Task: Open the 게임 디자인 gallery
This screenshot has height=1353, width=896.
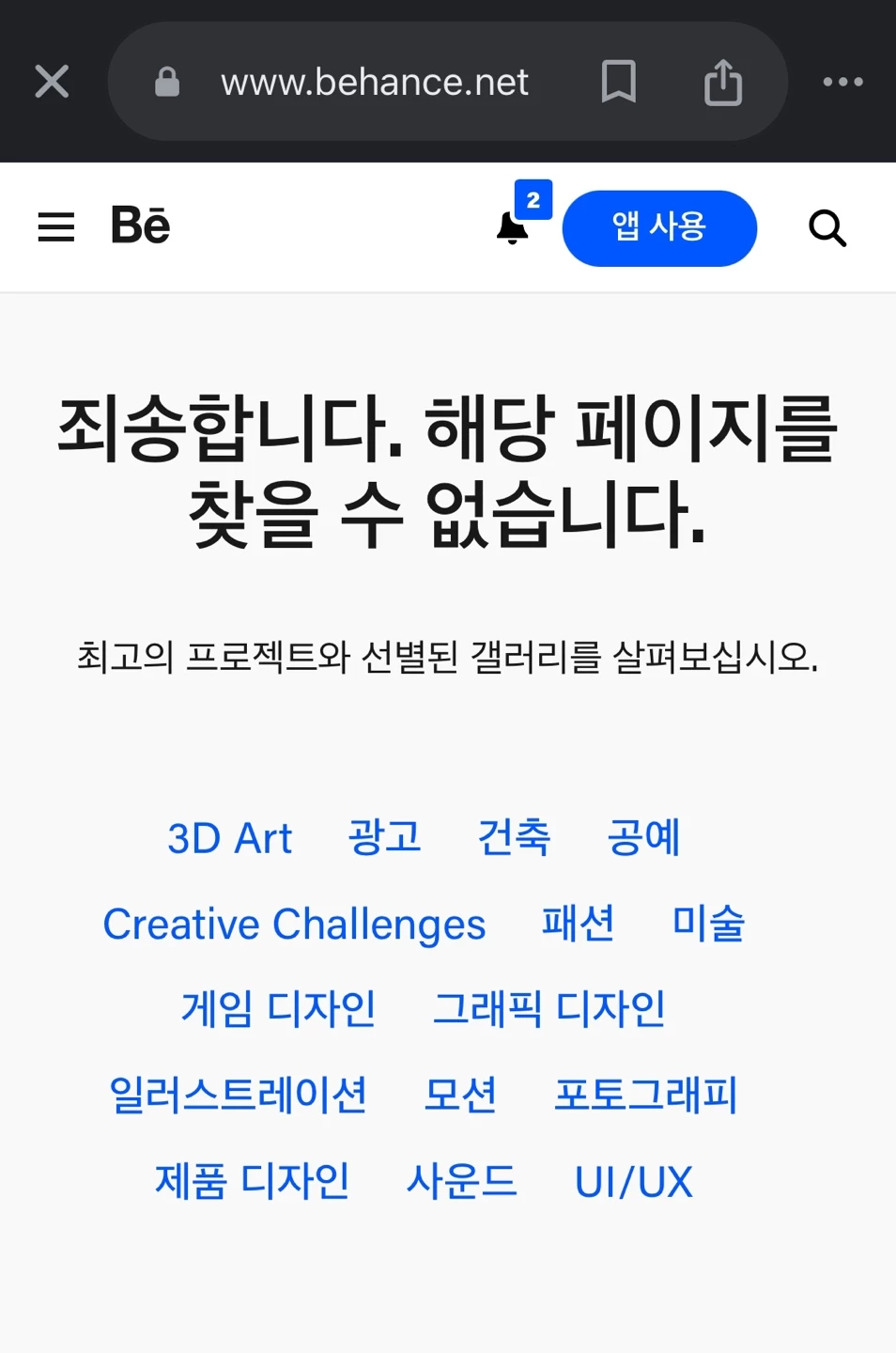Action: [x=279, y=1009]
